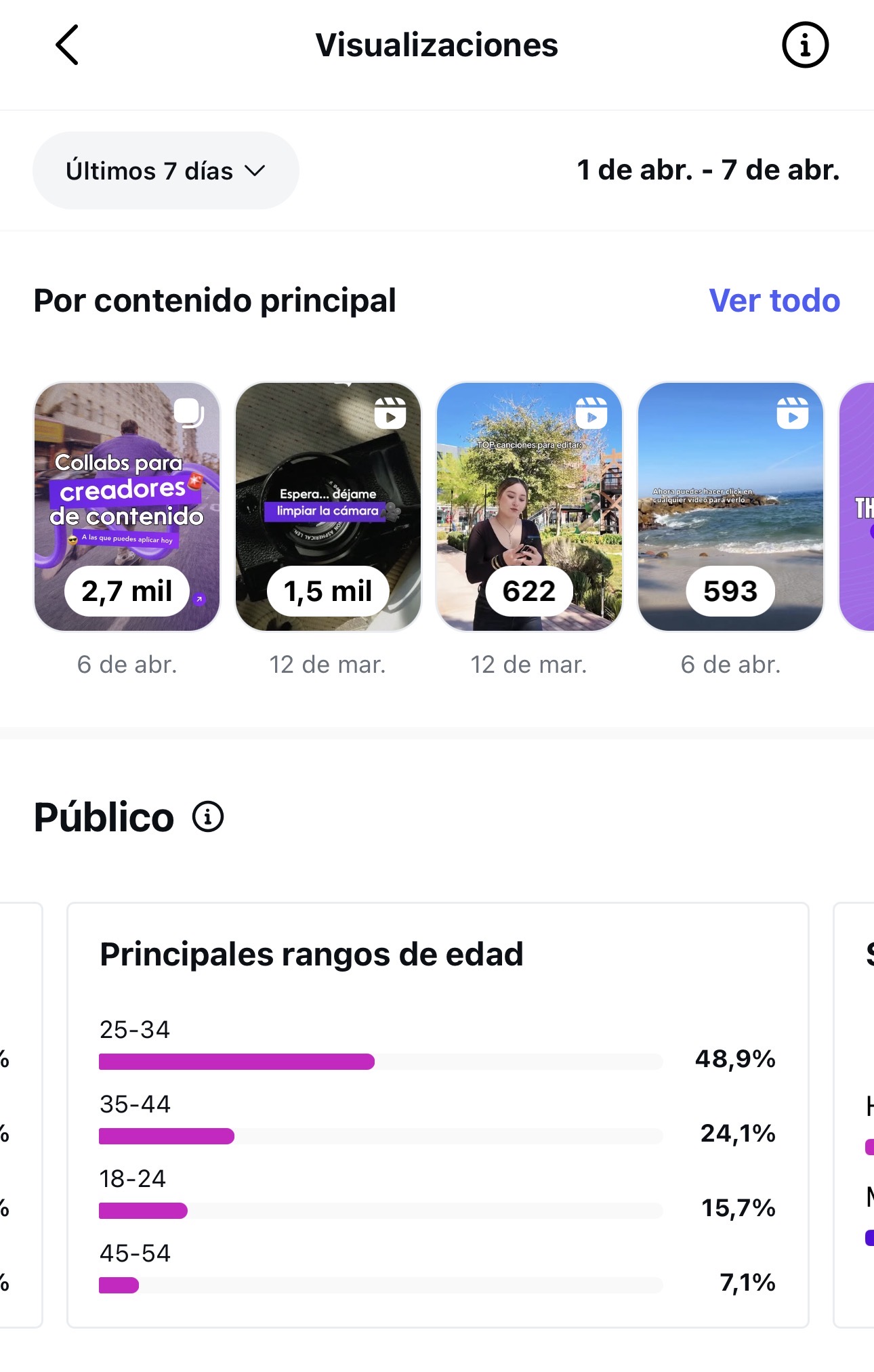
Task: Open Ver todo for contenido principal
Action: [x=774, y=302]
